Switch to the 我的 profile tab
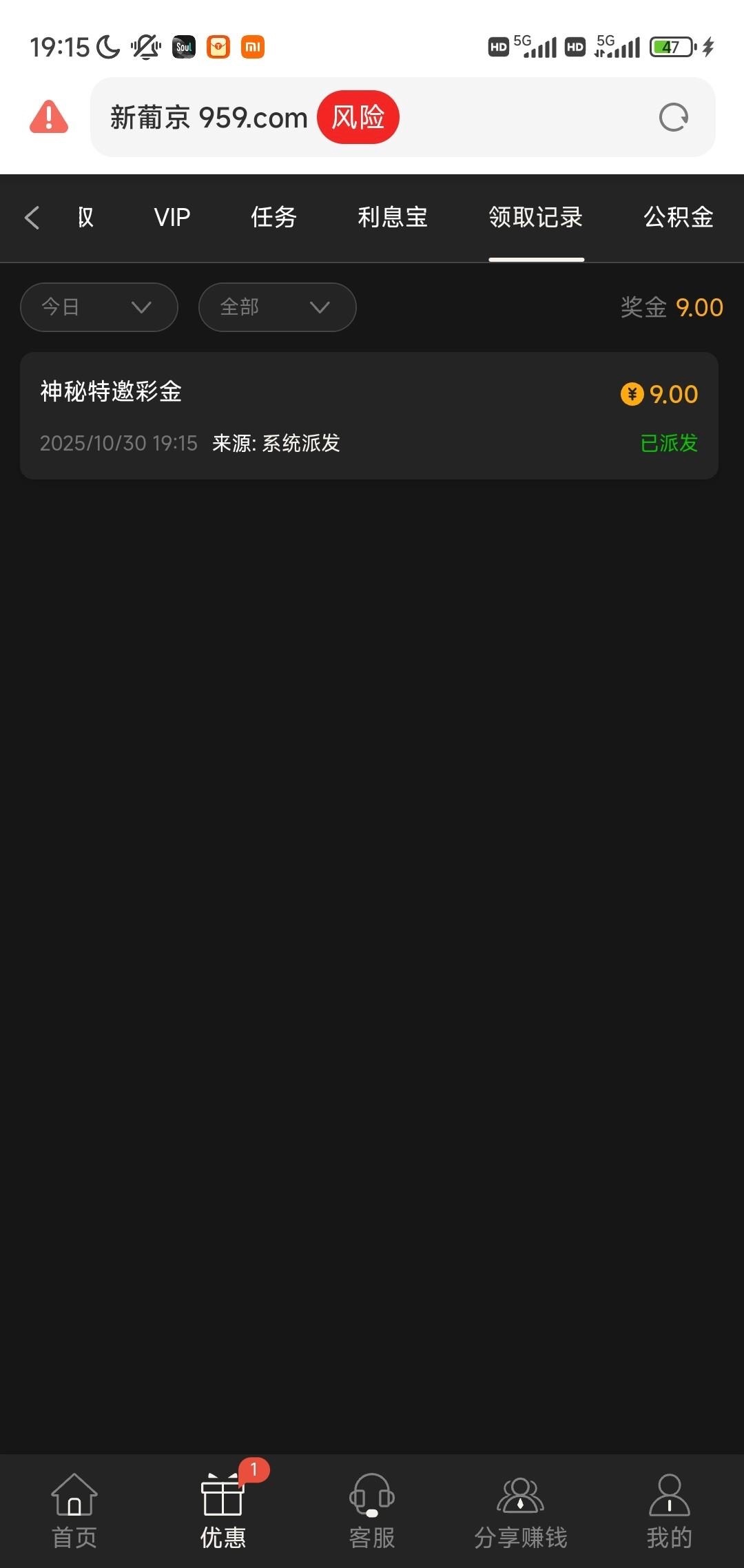The height and width of the screenshot is (1568, 744). (669, 1510)
